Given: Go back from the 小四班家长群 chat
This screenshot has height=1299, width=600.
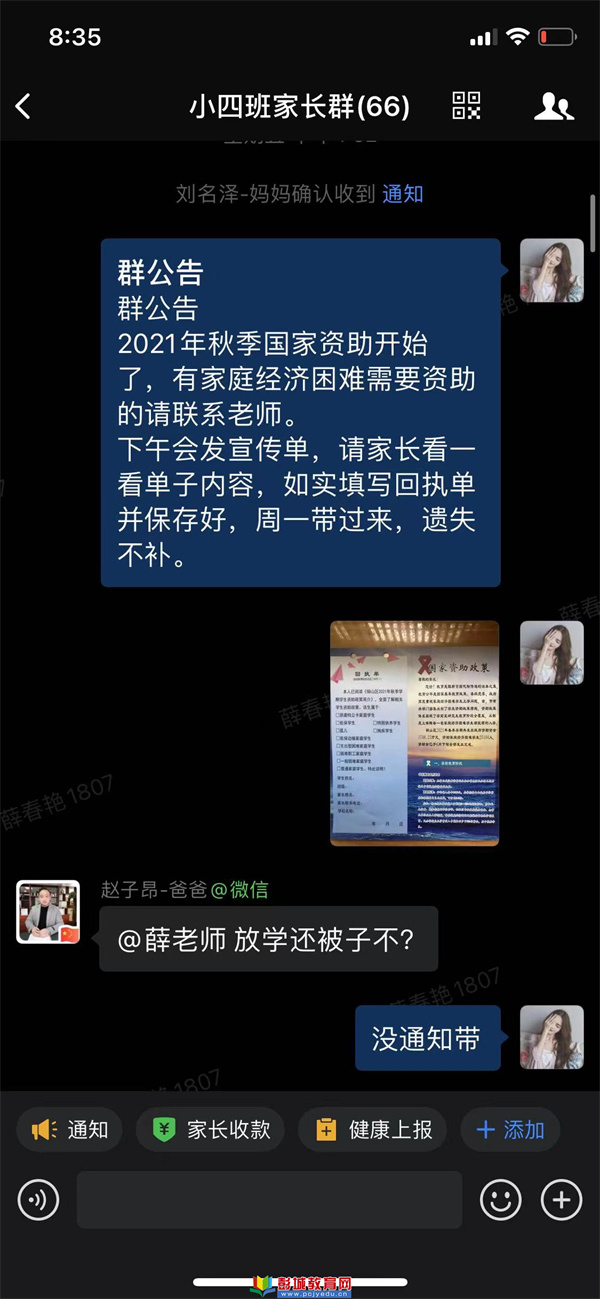Looking at the screenshot, I should (24, 107).
